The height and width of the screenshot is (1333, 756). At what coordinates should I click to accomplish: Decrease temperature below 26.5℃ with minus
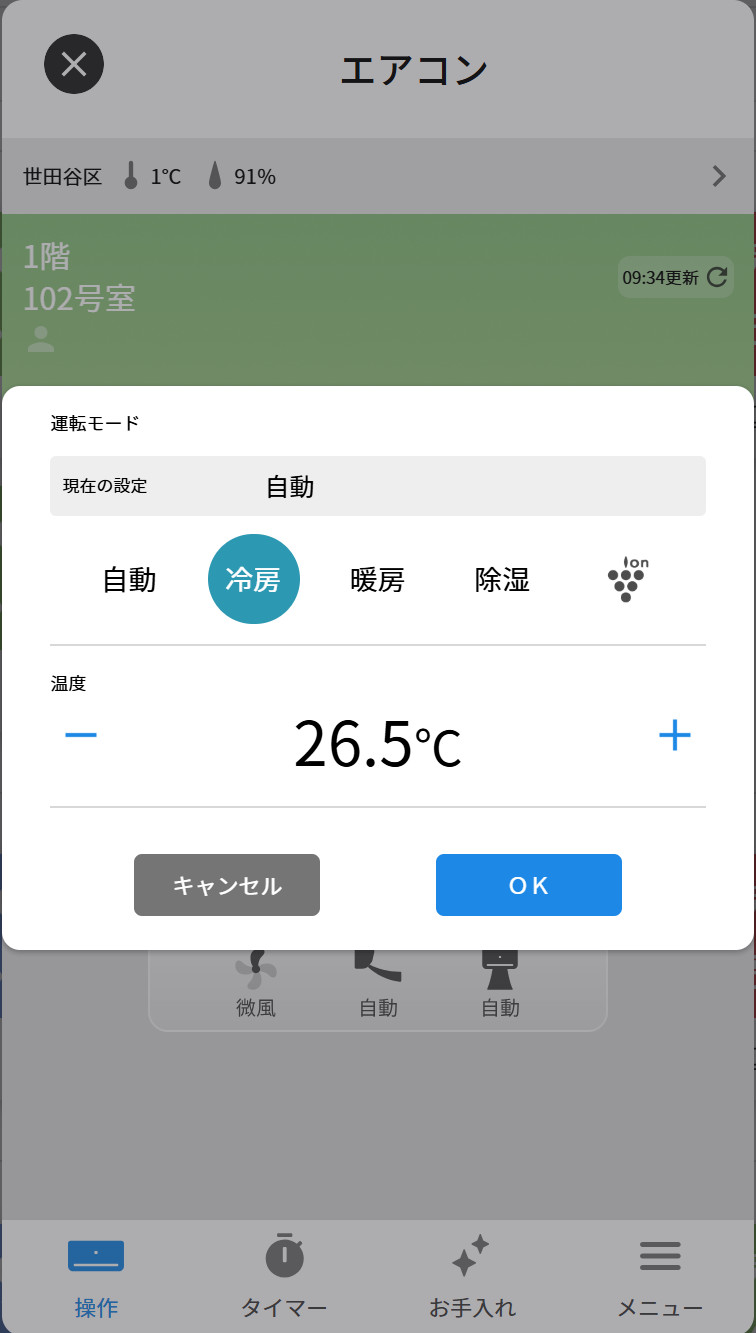[81, 734]
